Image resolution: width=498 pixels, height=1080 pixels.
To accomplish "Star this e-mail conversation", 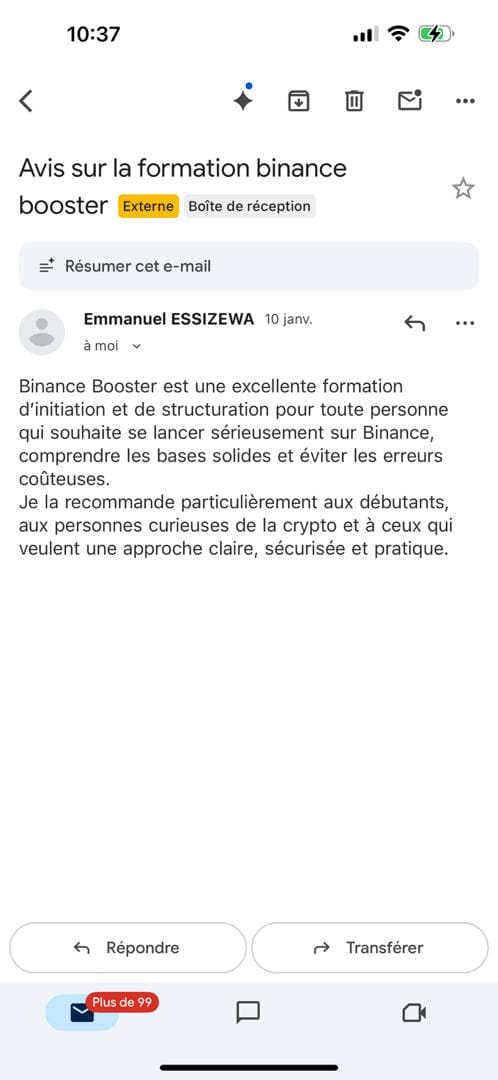I will (464, 188).
